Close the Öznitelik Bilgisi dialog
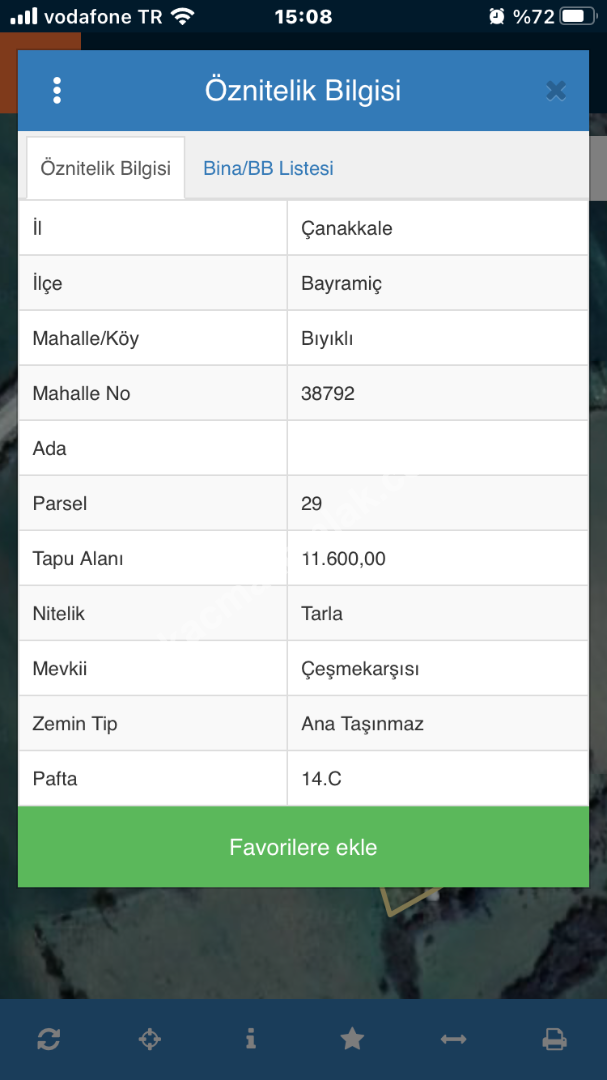 (x=556, y=91)
